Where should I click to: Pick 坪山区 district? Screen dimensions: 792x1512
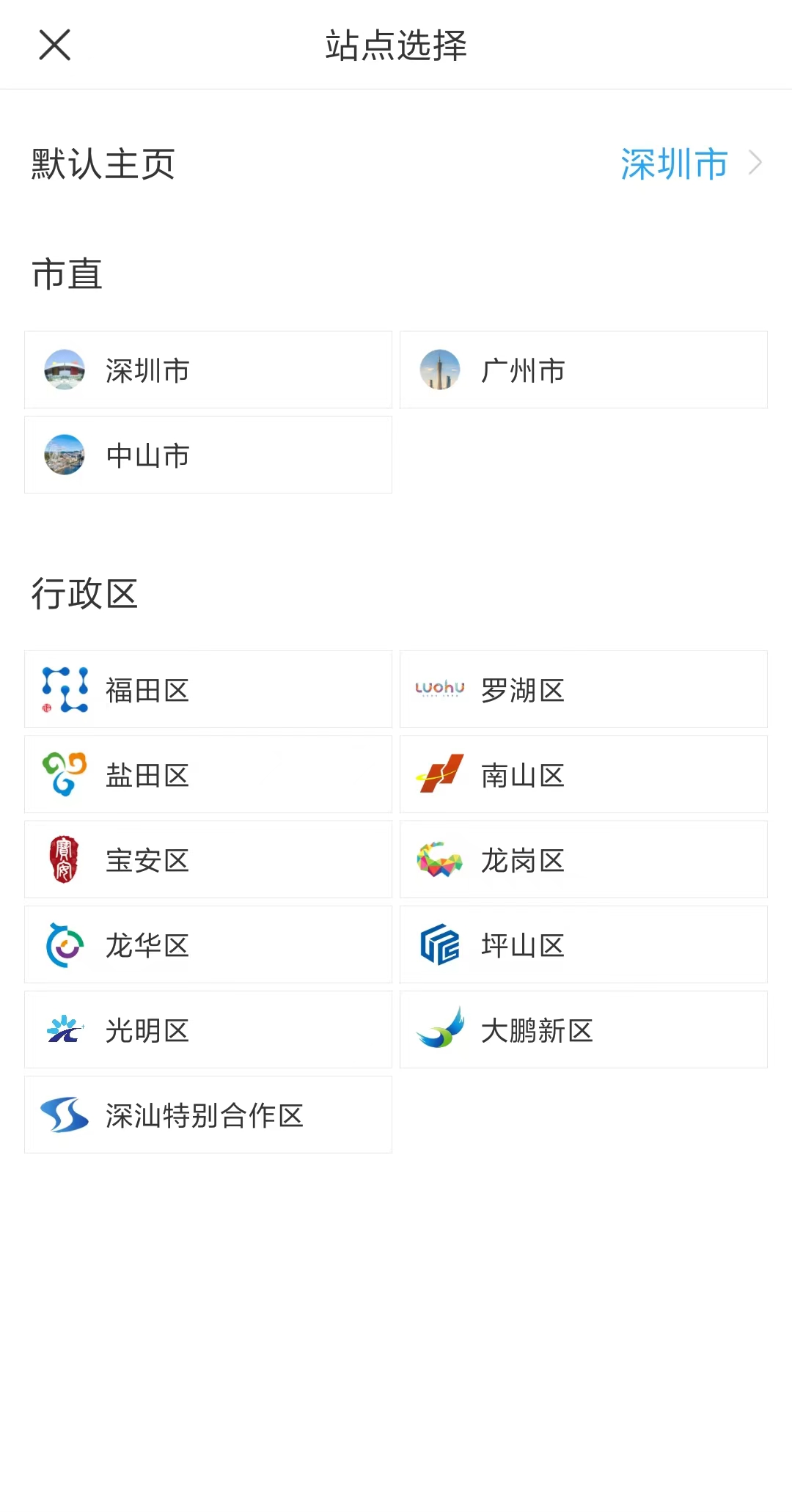pyautogui.click(x=583, y=945)
